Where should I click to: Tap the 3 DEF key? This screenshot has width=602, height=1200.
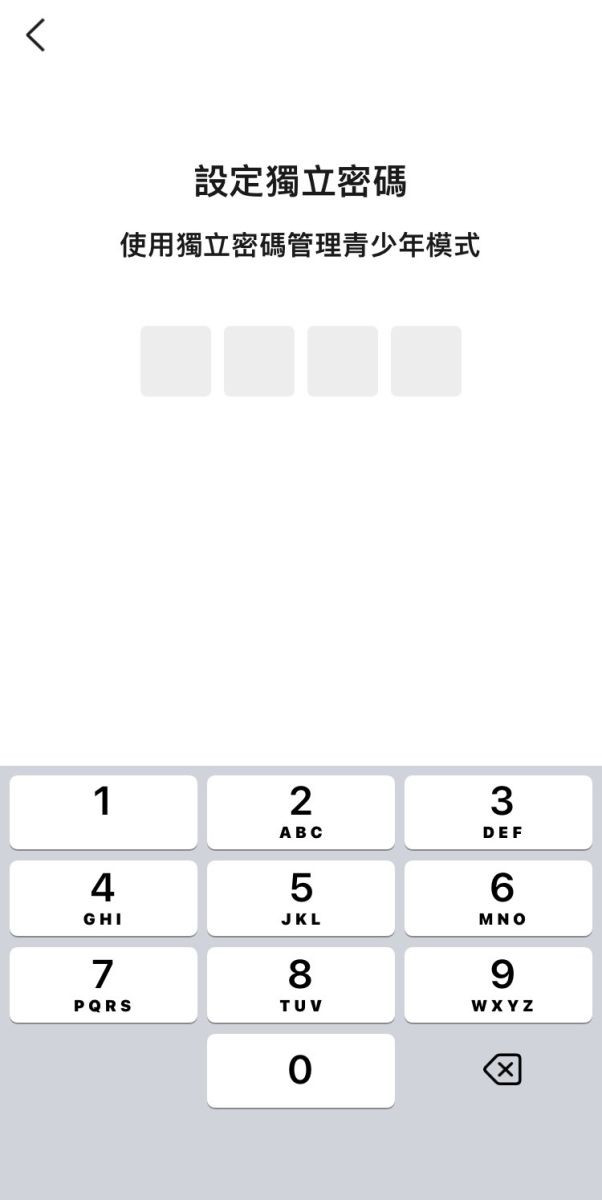click(x=498, y=812)
